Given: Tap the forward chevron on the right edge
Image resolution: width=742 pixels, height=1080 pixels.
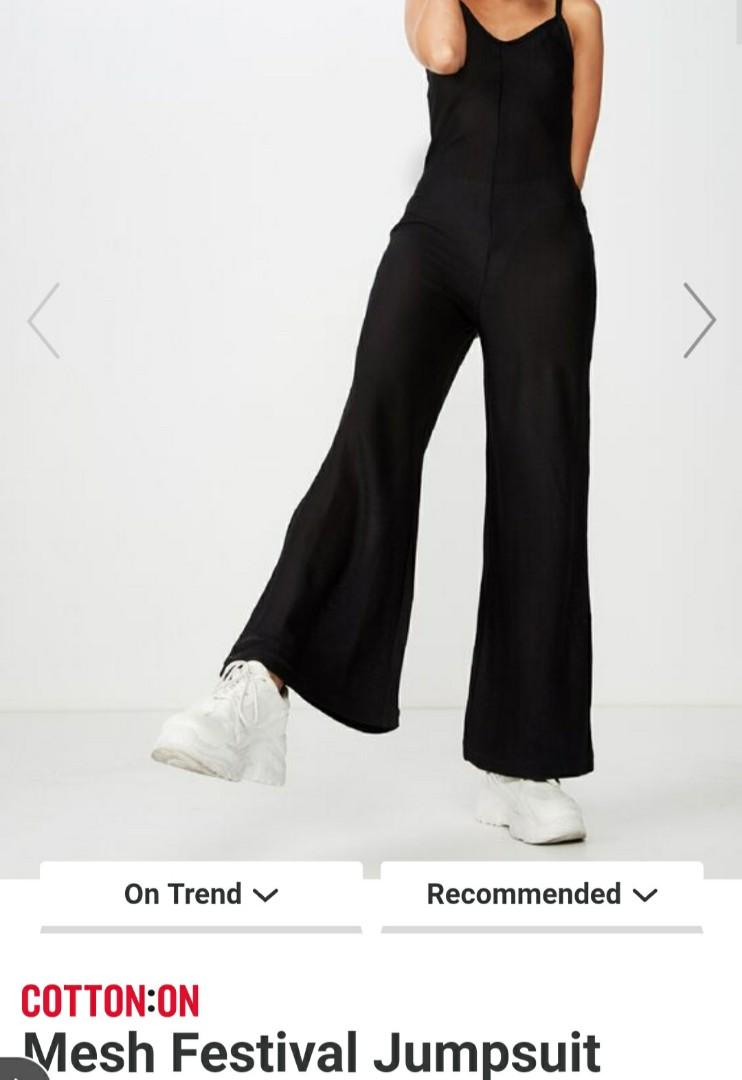Looking at the screenshot, I should (702, 320).
